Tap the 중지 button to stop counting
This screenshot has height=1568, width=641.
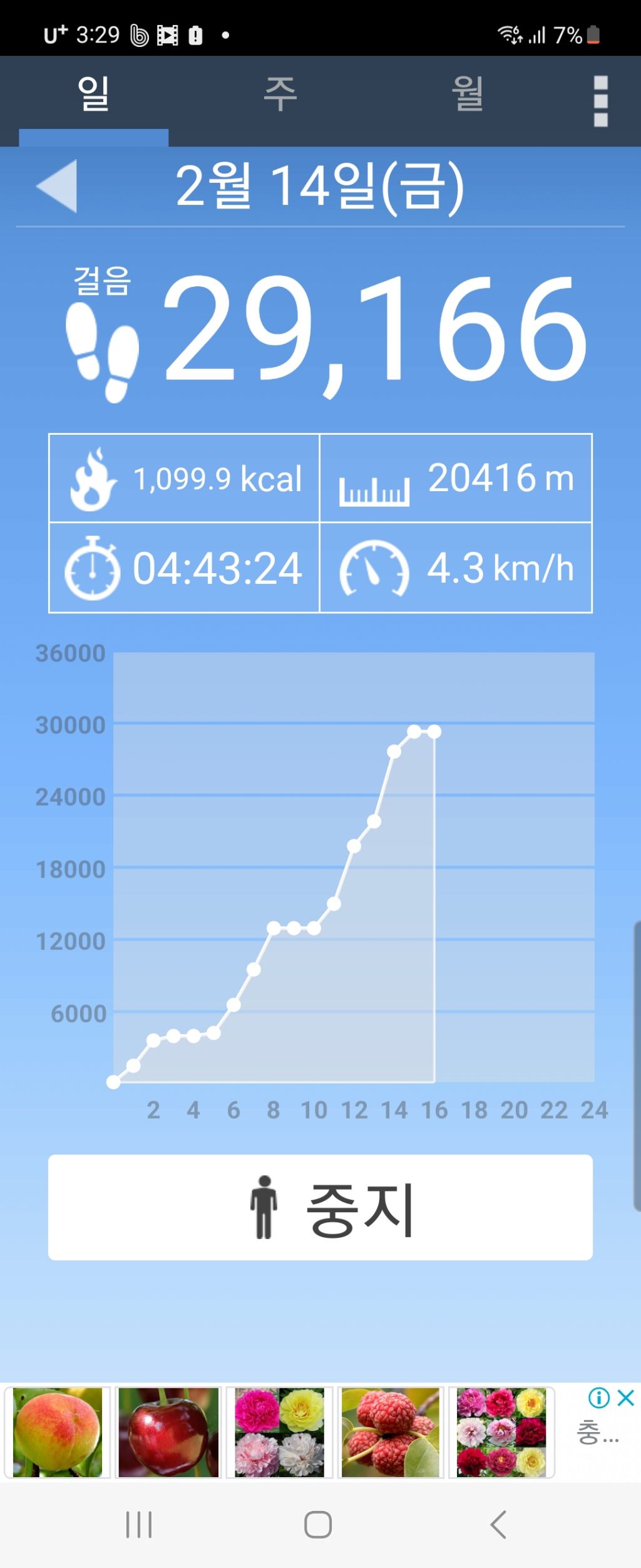pyautogui.click(x=320, y=1207)
